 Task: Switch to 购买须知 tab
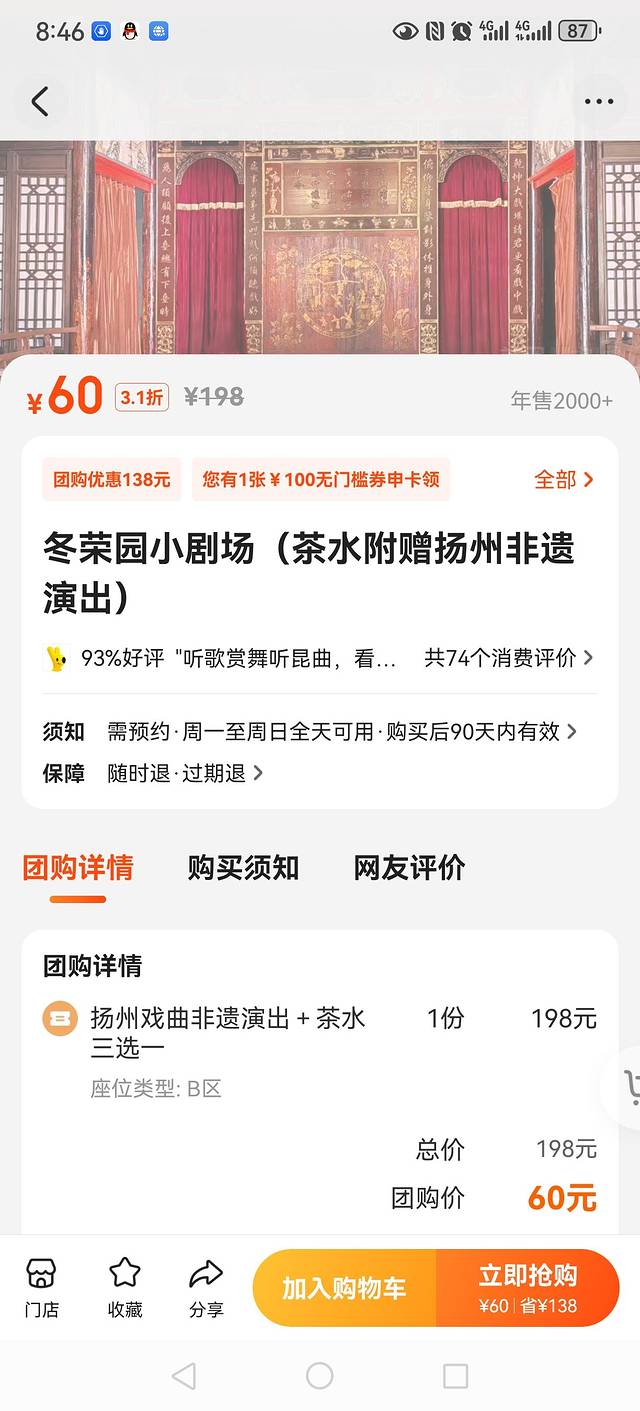pyautogui.click(x=243, y=867)
